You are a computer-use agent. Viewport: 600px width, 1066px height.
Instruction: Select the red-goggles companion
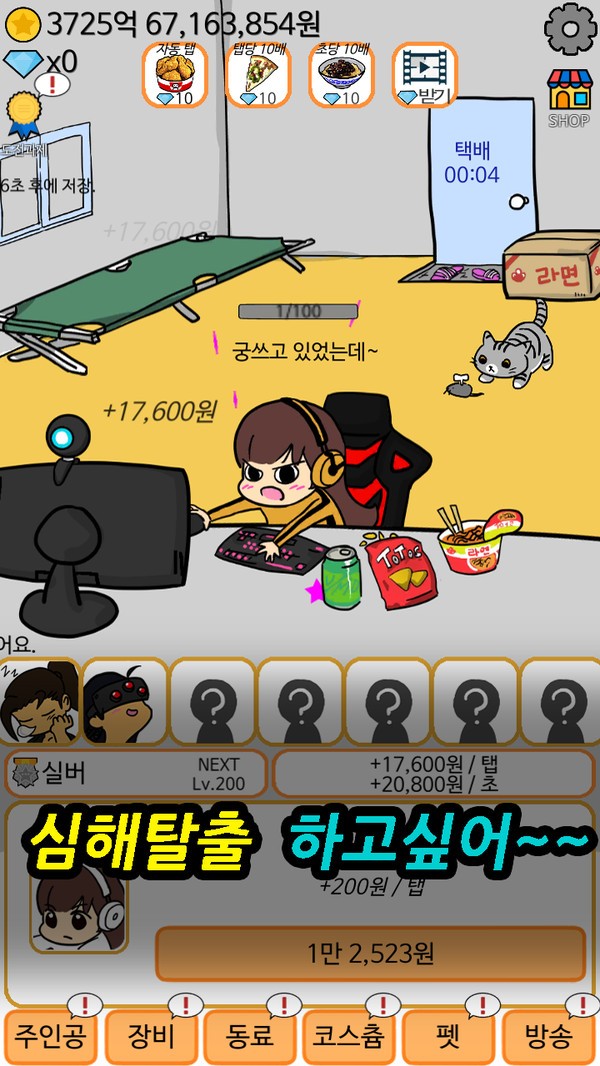pyautogui.click(x=124, y=702)
